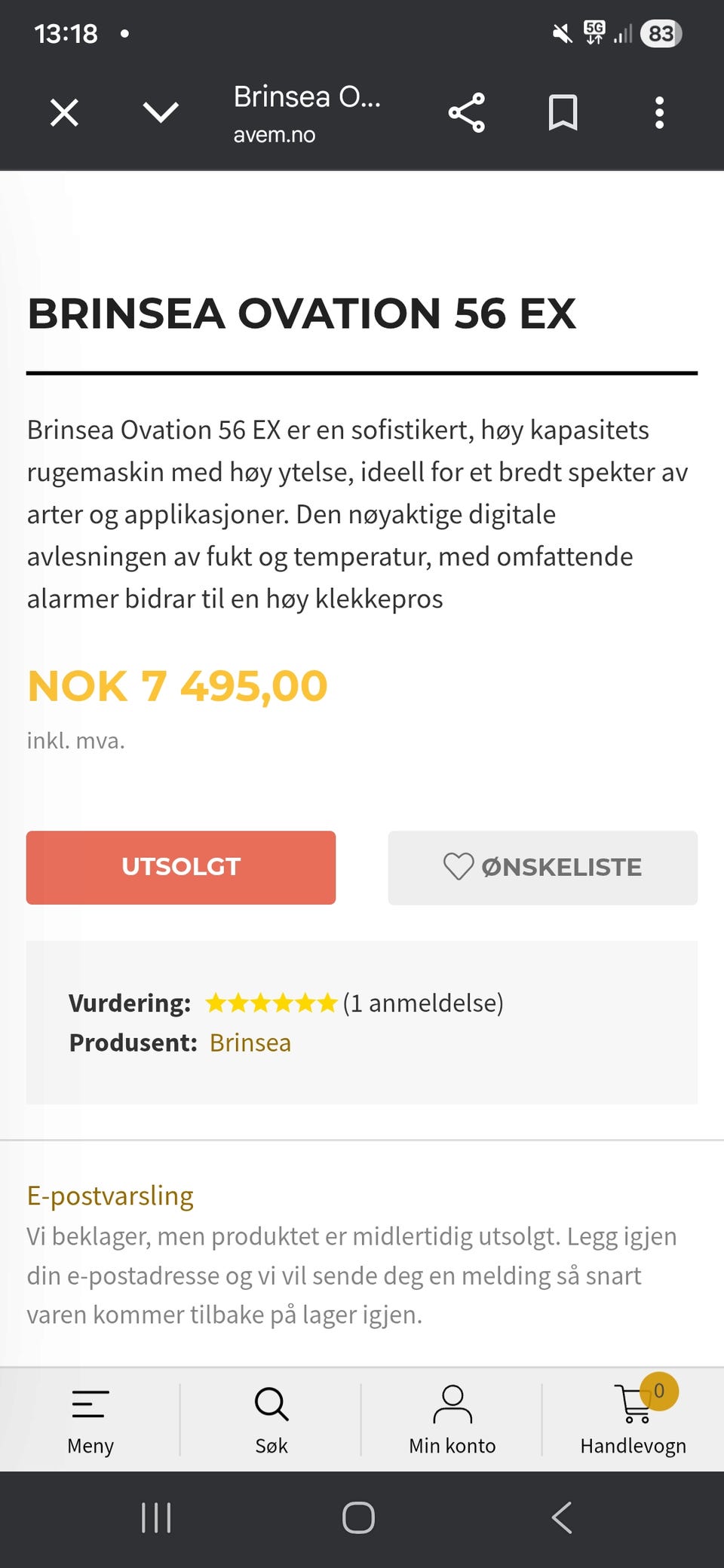Toggle the 5G network indicator
Image resolution: width=724 pixels, height=1568 pixels.
pos(593,32)
